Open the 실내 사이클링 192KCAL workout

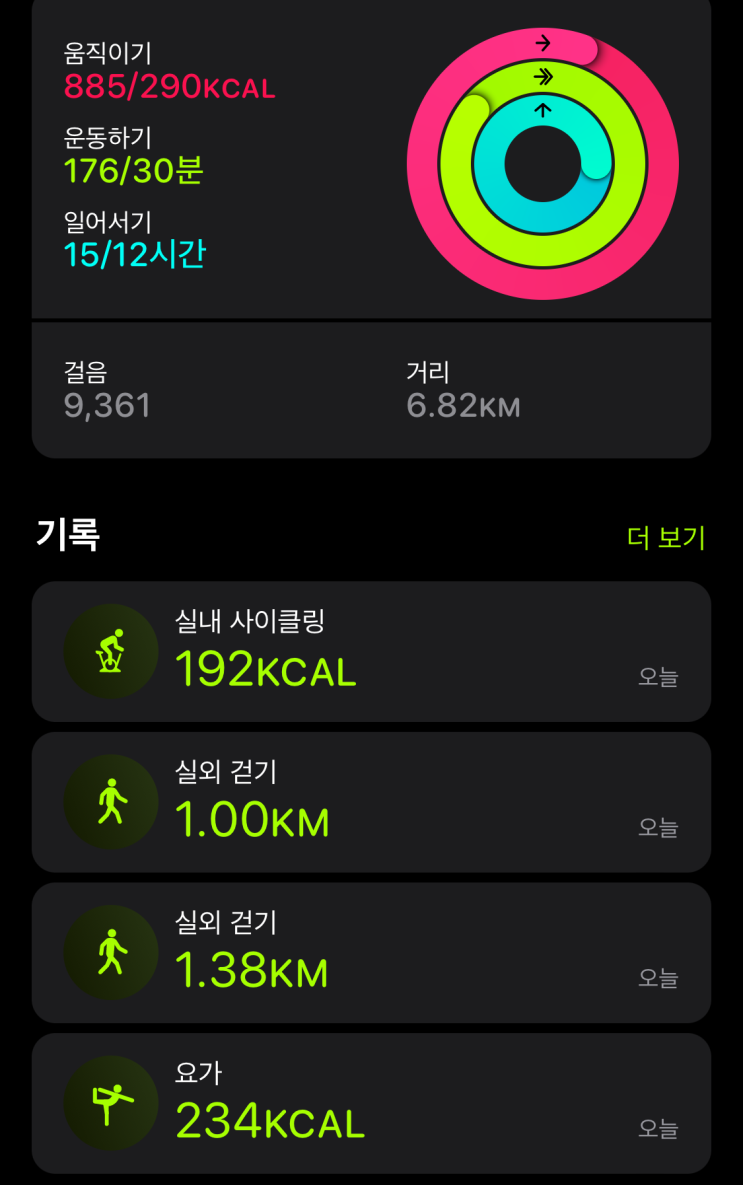[x=371, y=651]
